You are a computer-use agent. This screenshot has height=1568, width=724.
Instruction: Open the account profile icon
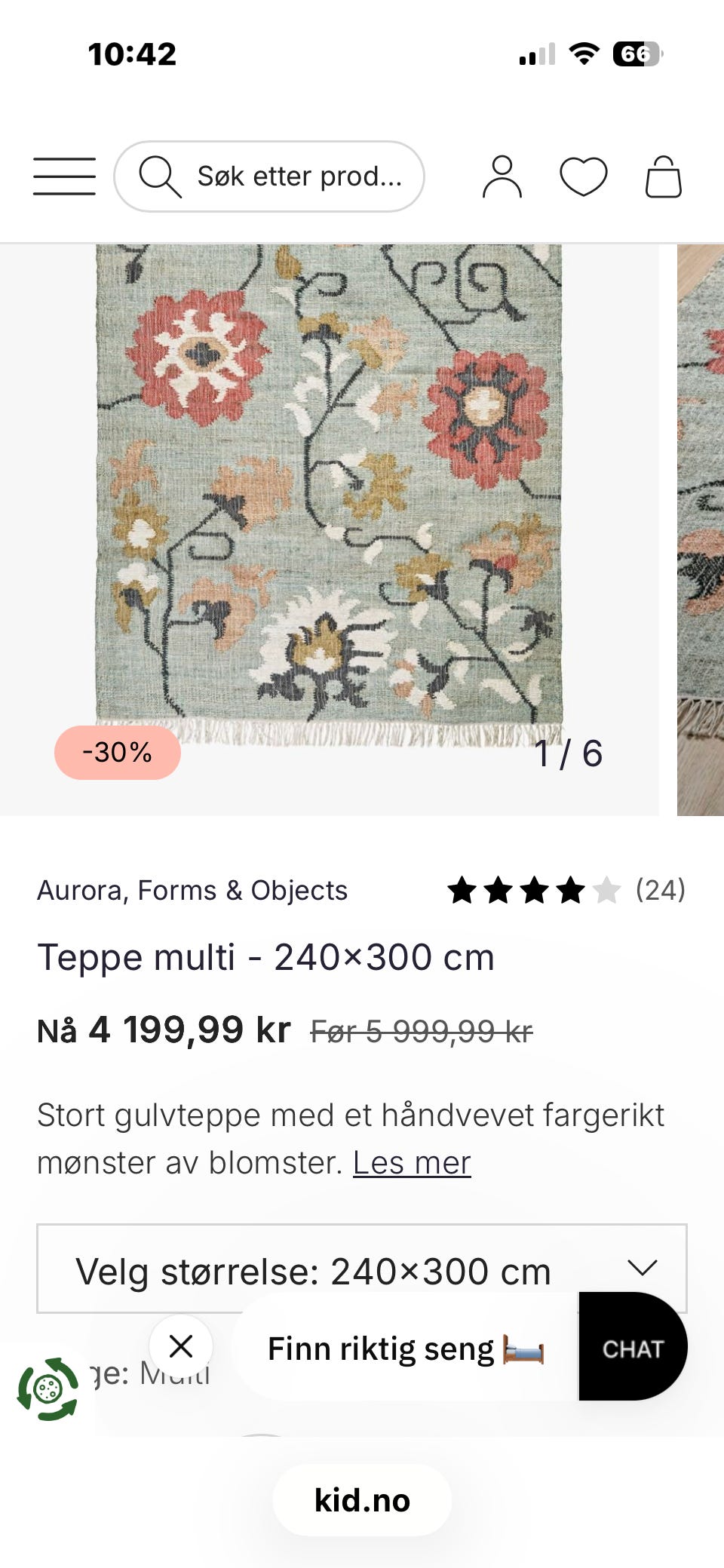(501, 176)
